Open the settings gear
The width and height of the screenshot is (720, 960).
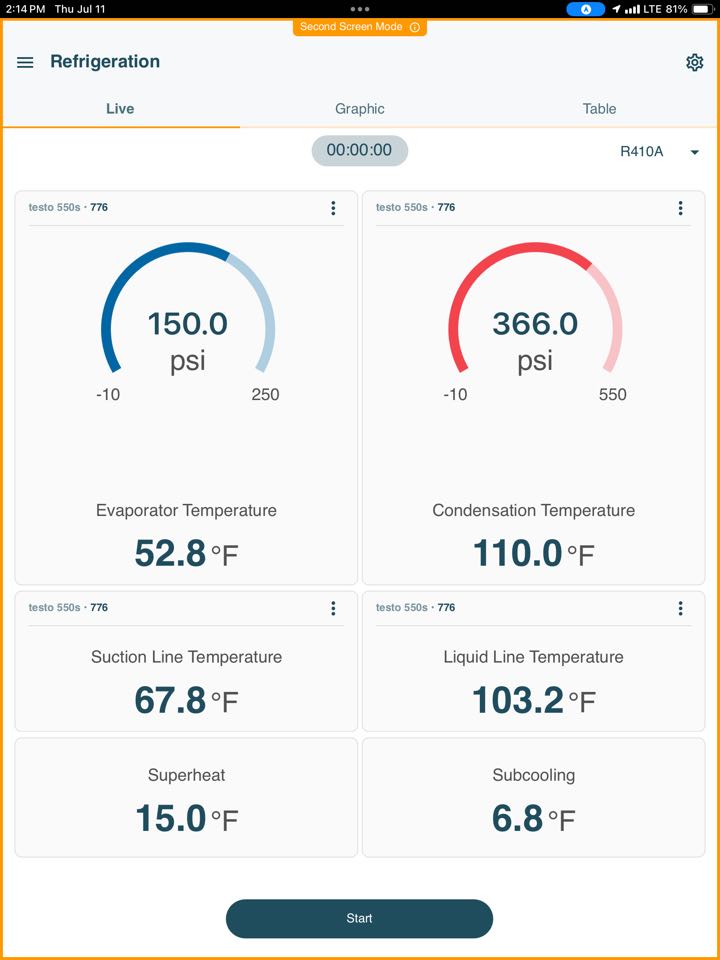(x=694, y=62)
